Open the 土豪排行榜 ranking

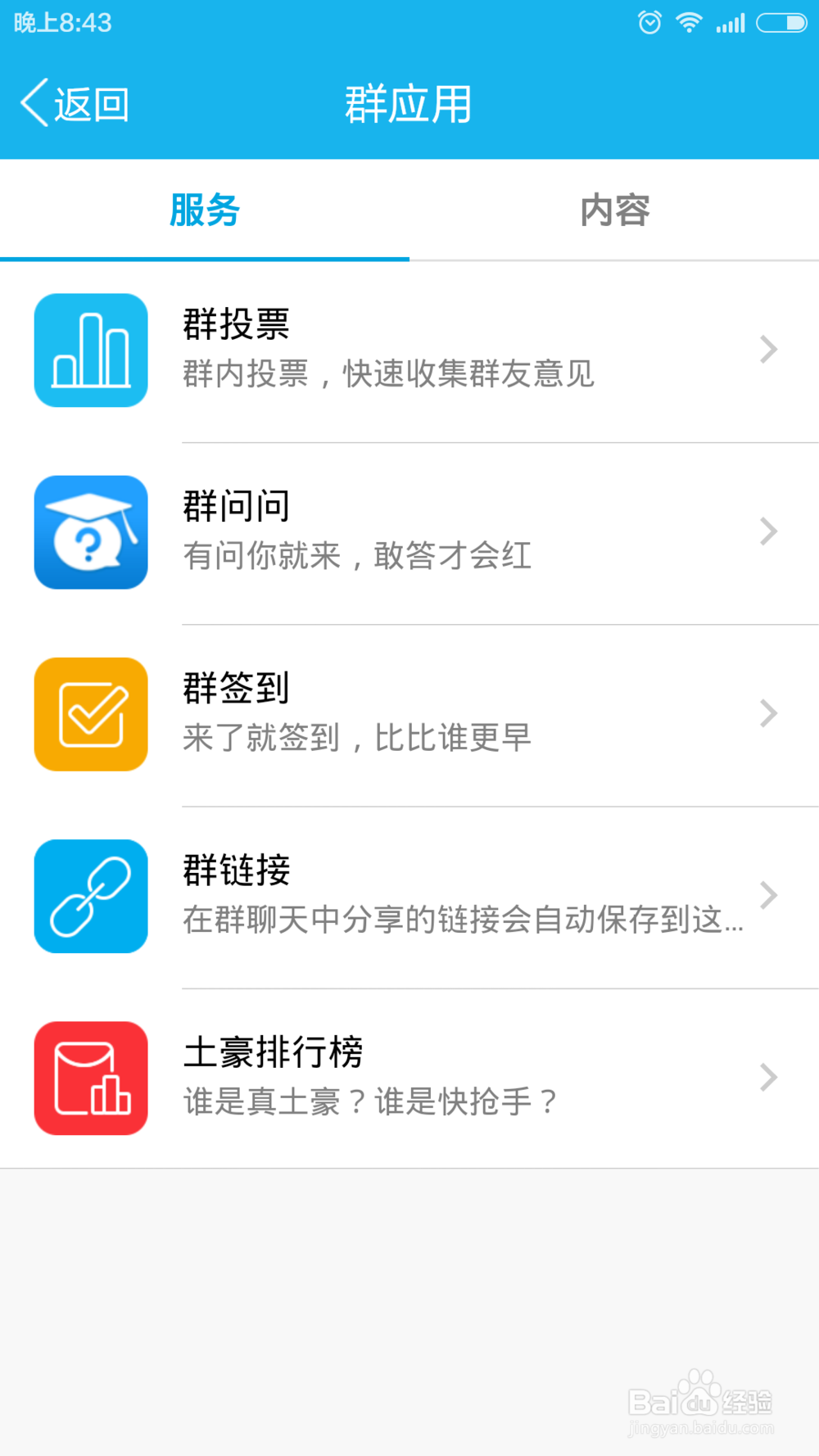[x=409, y=1078]
